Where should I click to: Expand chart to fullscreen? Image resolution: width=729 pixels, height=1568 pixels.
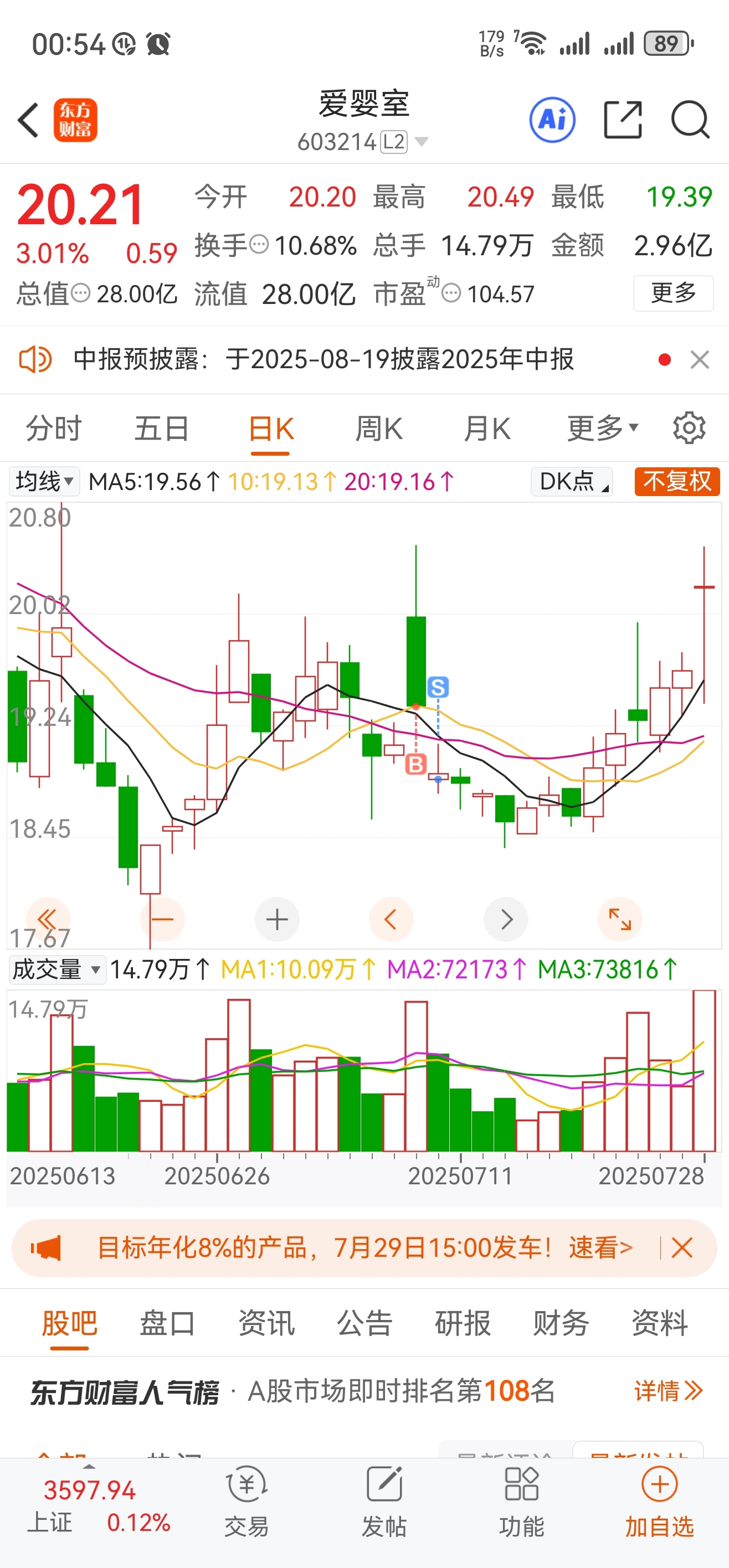click(x=620, y=919)
